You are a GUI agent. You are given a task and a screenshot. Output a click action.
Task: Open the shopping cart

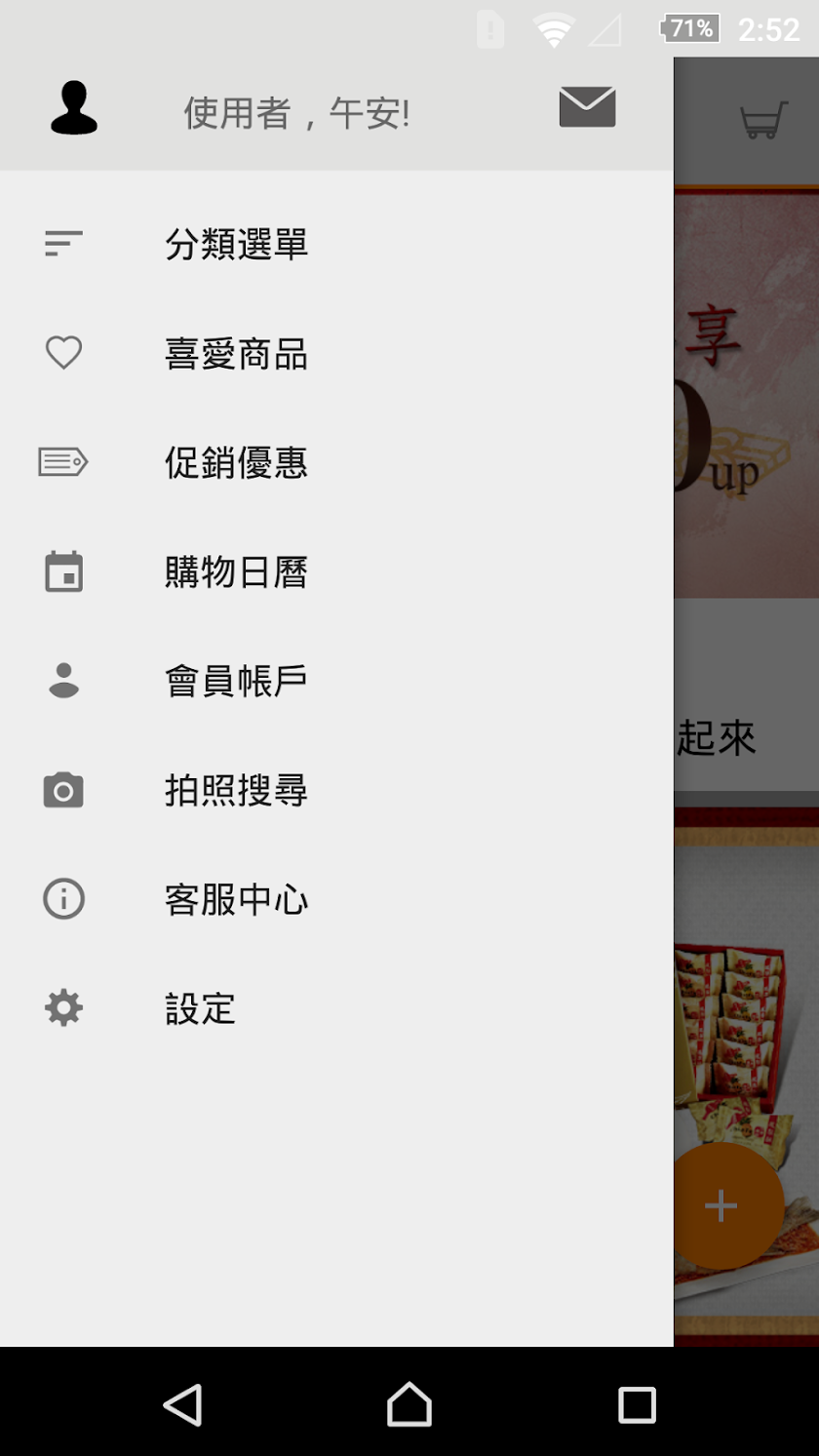762,121
